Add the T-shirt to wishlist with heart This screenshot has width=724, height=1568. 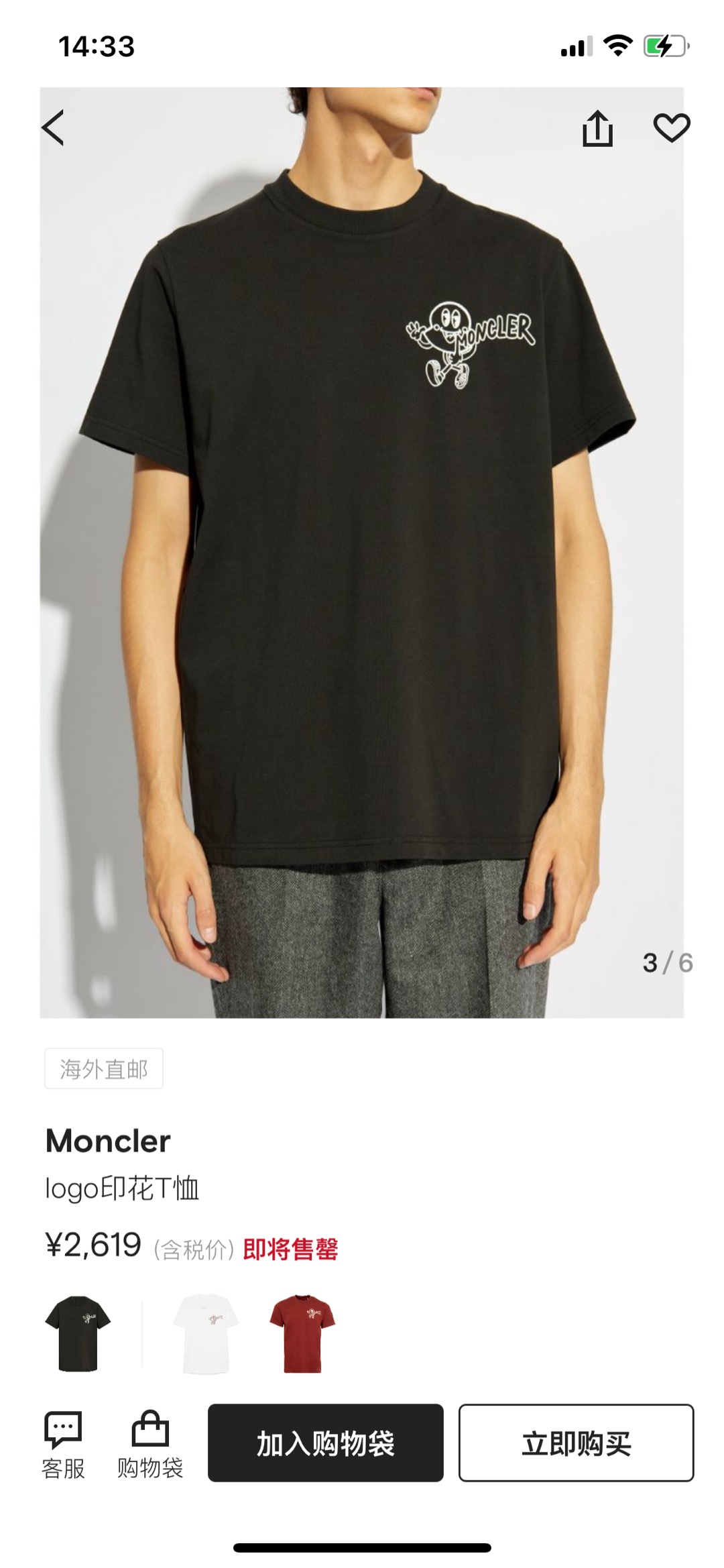672,127
